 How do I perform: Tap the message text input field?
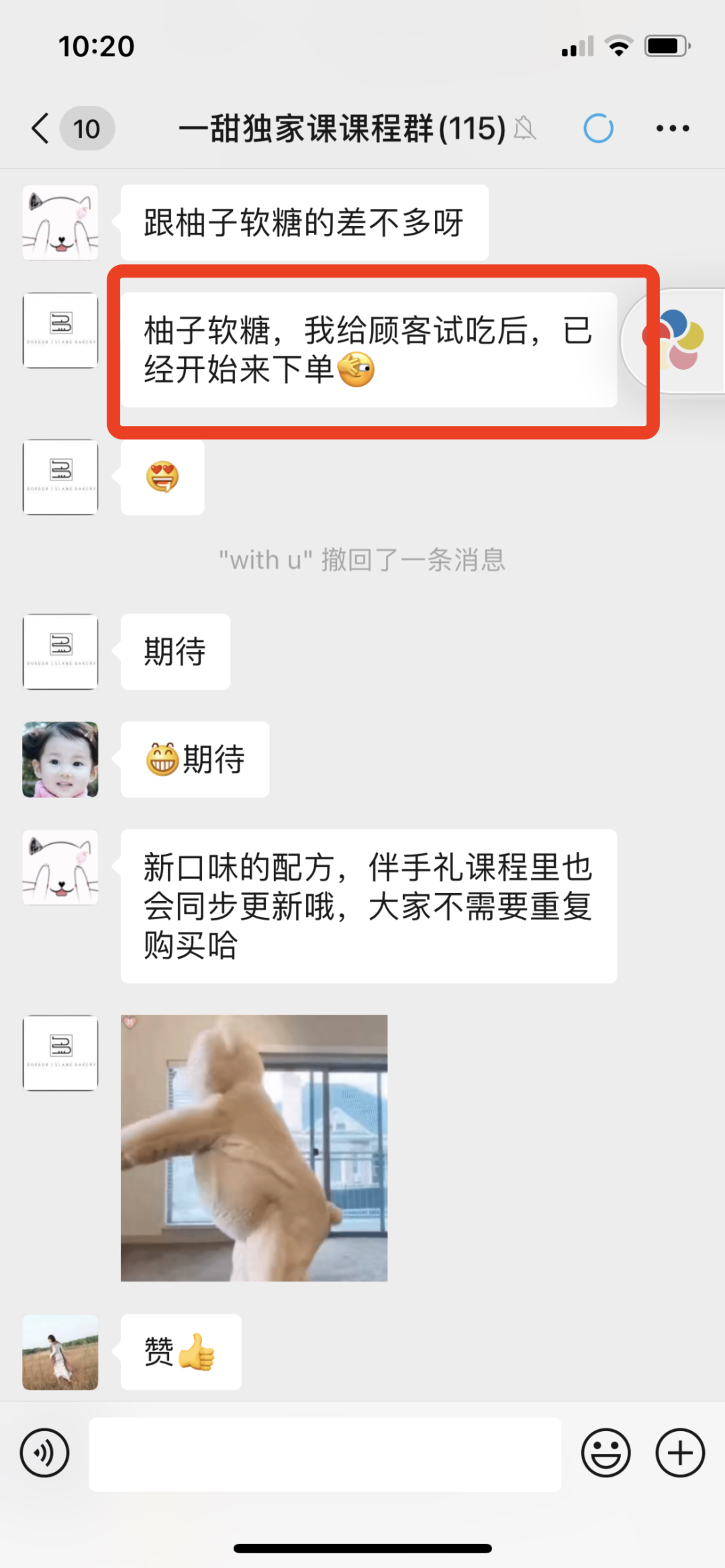(x=325, y=1455)
